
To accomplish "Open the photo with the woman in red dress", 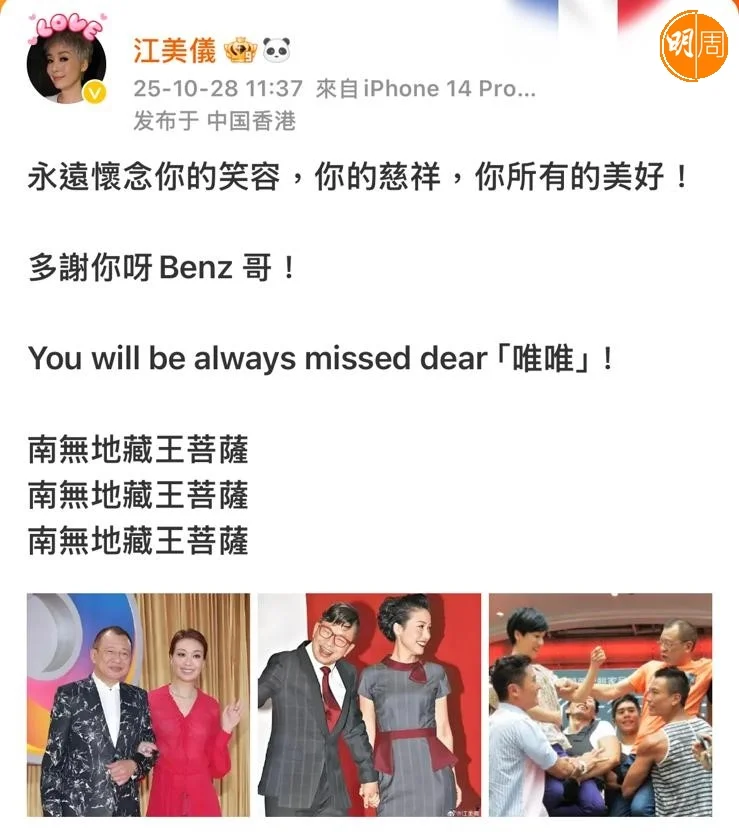I will [138, 704].
